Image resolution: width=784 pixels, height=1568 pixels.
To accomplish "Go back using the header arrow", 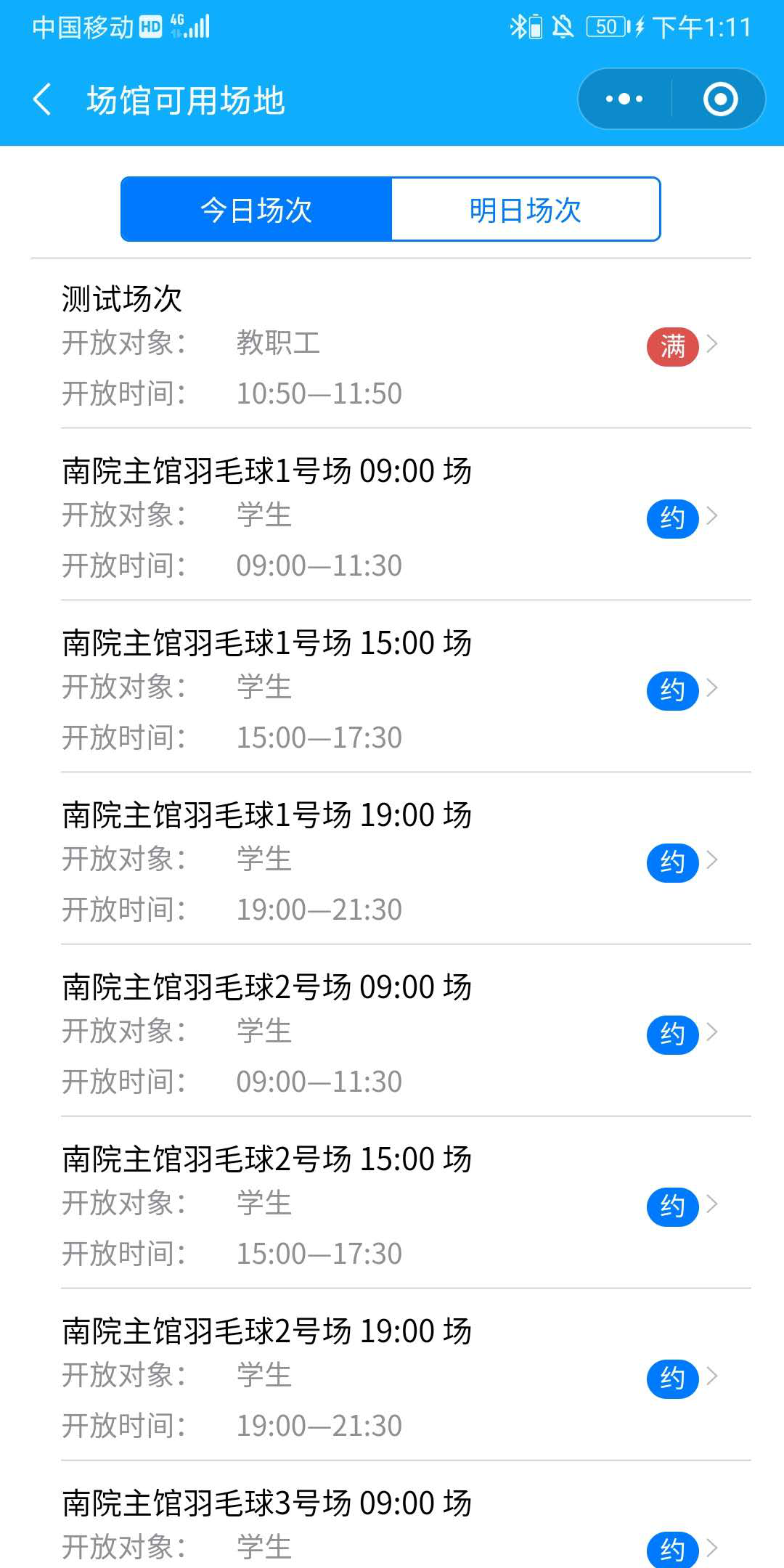I will click(x=43, y=99).
